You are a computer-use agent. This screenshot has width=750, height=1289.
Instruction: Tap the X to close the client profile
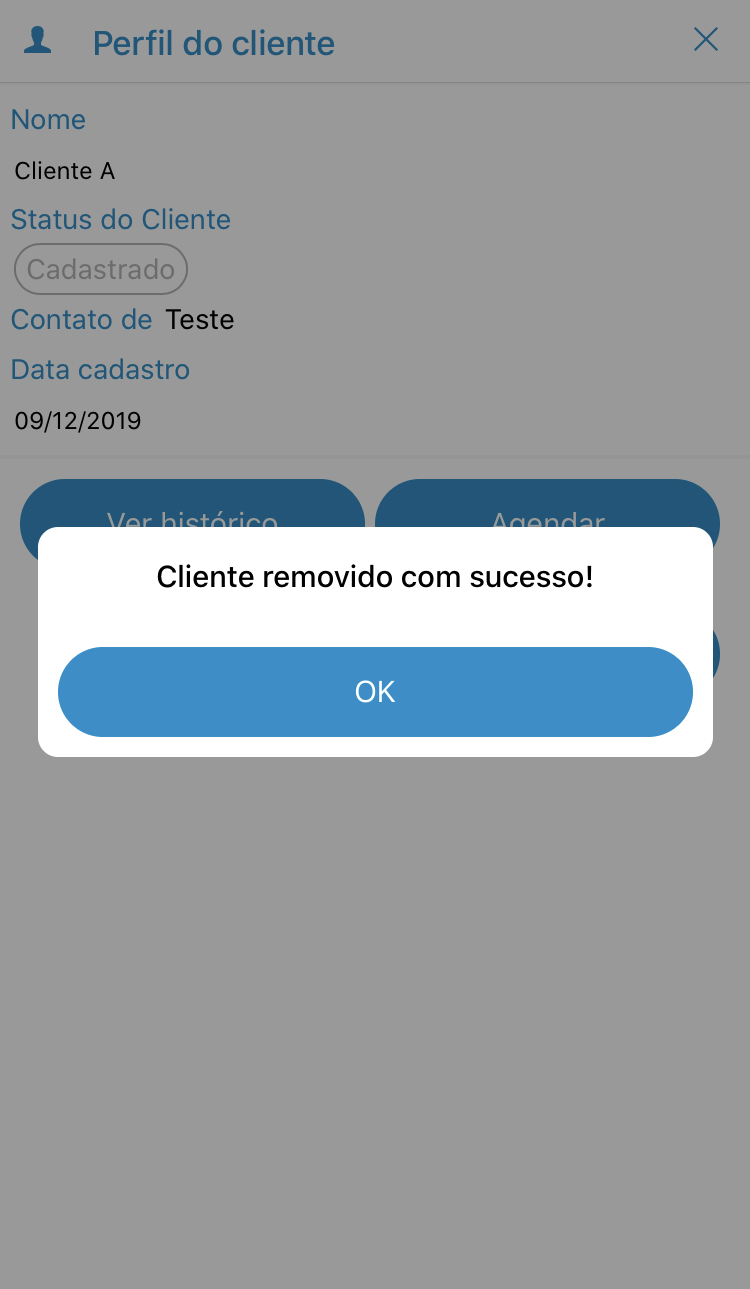(x=706, y=39)
